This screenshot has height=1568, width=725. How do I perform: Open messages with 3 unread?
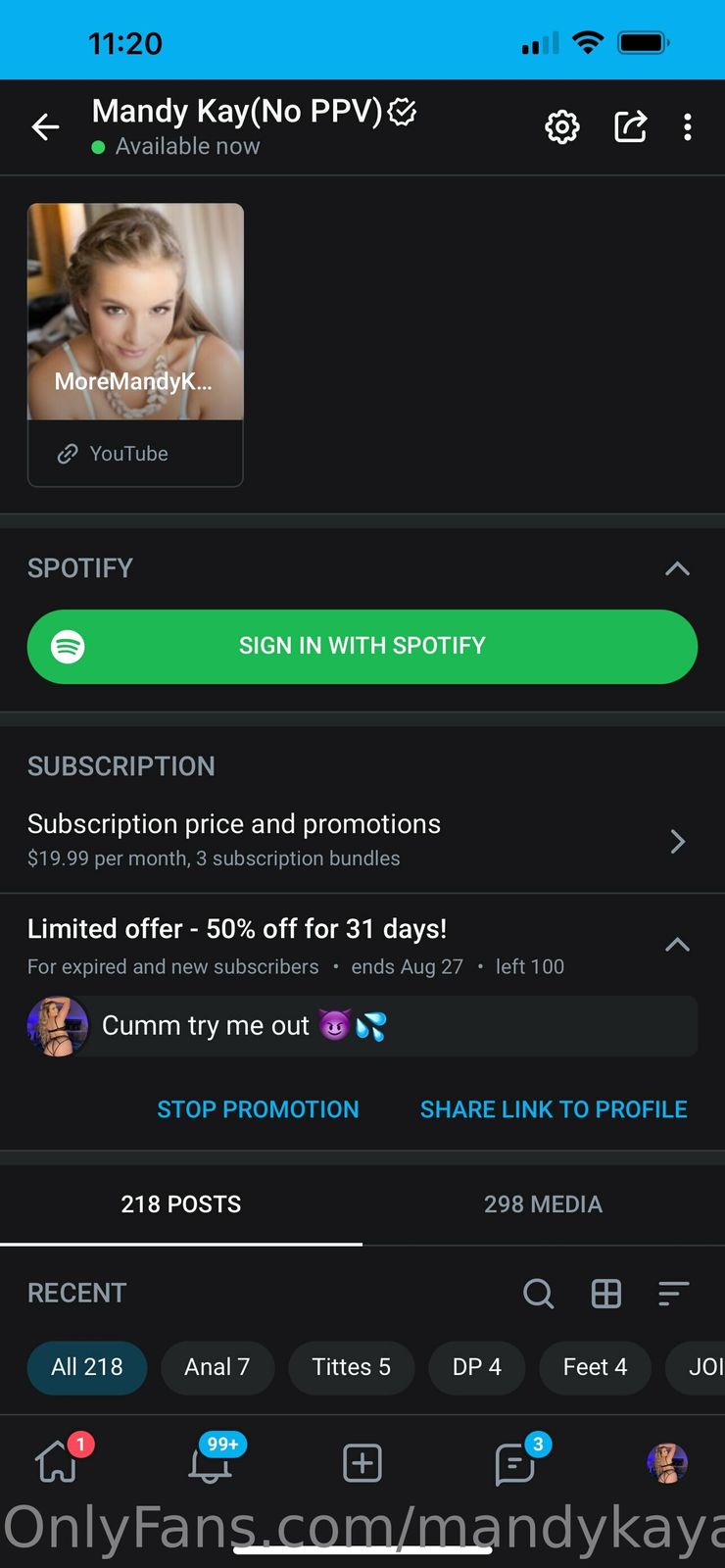coord(514,1463)
